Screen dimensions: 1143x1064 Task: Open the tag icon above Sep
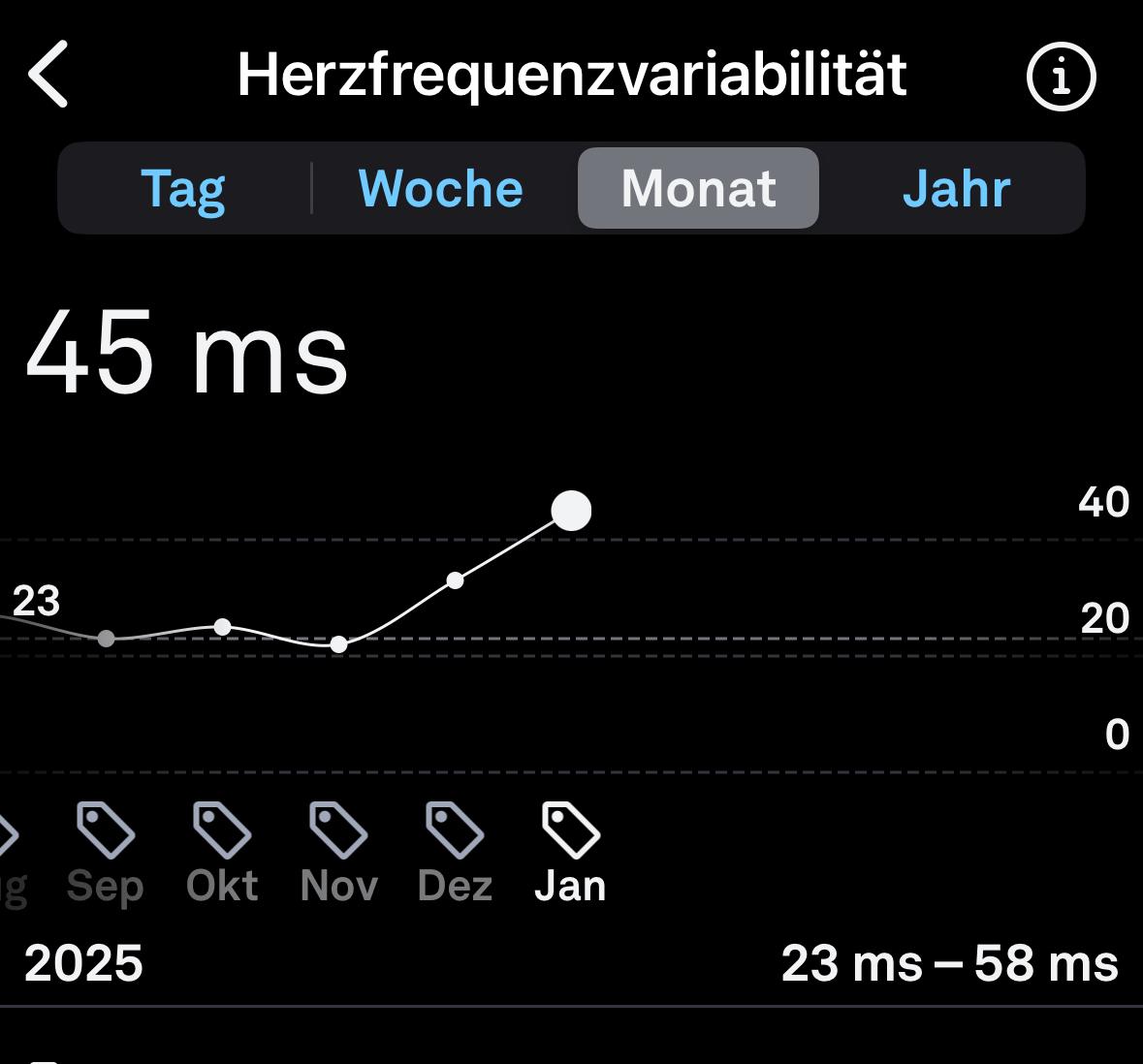[106, 829]
